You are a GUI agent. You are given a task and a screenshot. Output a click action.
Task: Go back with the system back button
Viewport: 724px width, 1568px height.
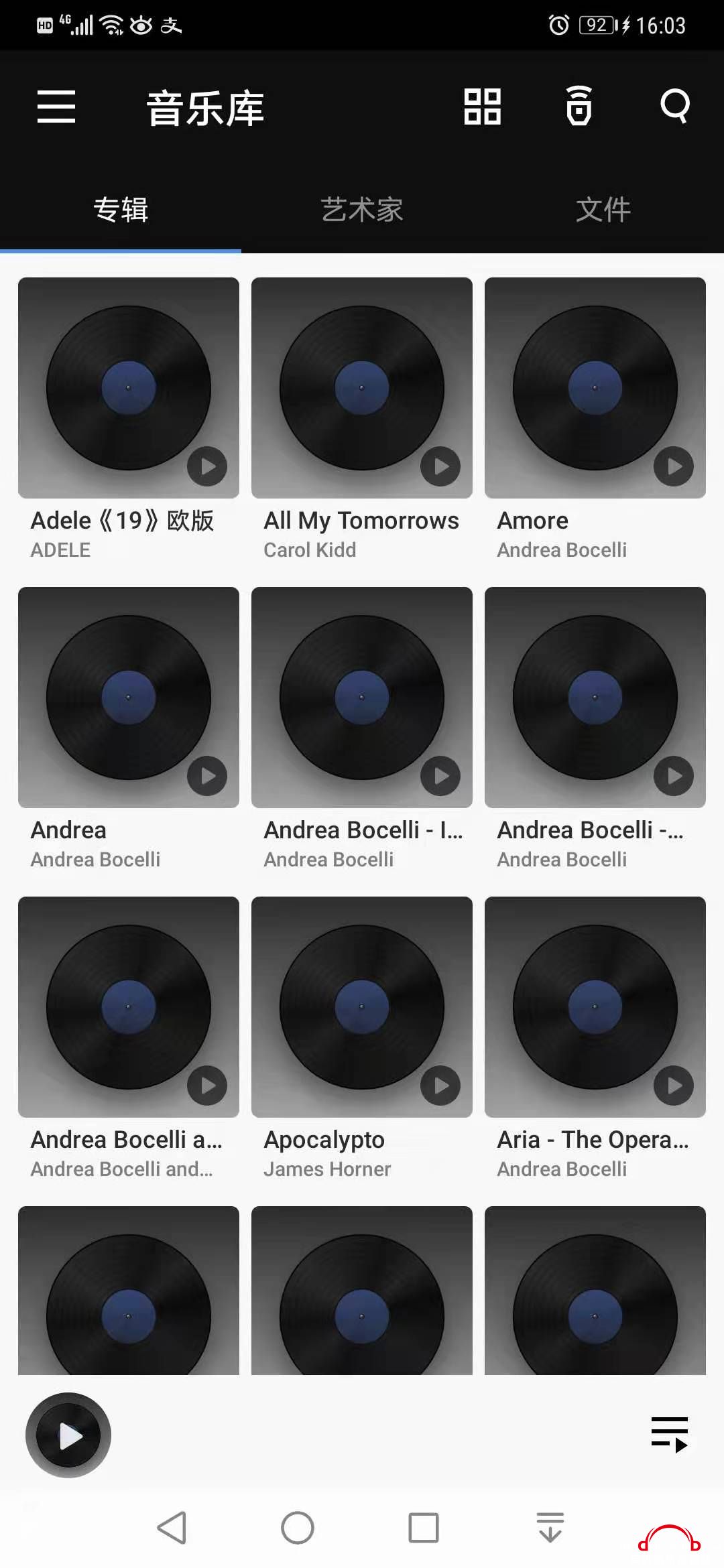coord(172,1528)
